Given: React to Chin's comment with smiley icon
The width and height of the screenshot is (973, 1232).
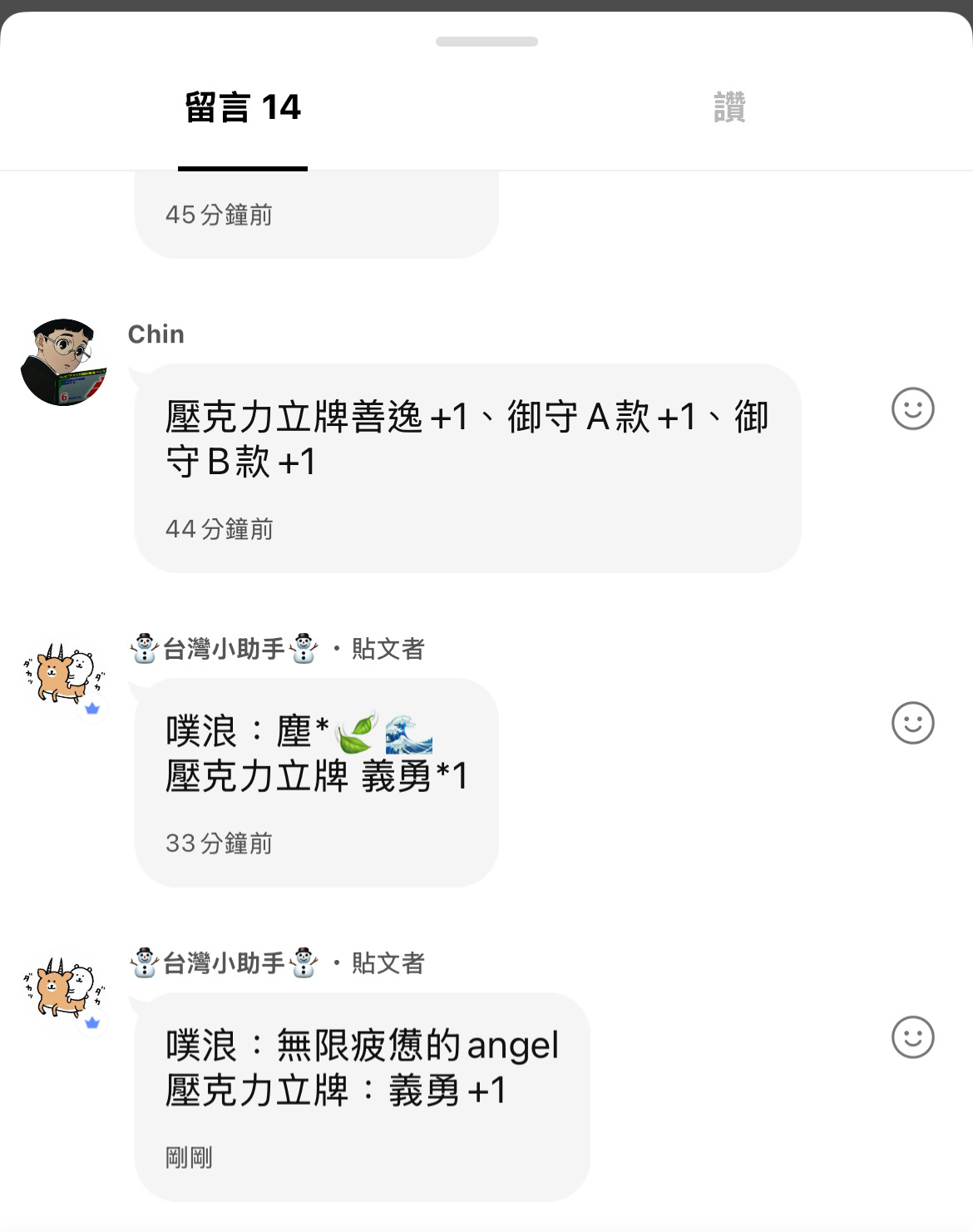Looking at the screenshot, I should 912,408.
